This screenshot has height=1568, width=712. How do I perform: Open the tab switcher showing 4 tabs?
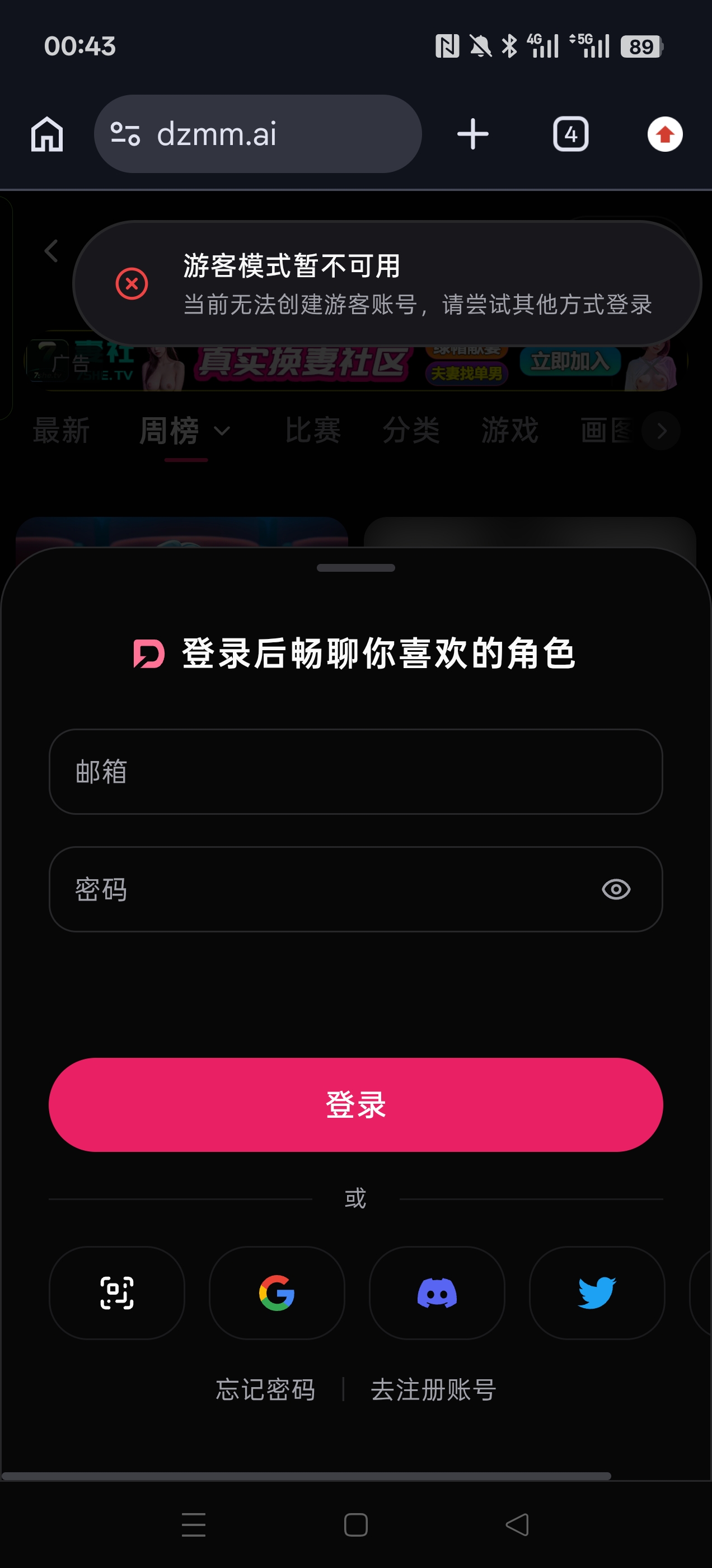pos(570,134)
